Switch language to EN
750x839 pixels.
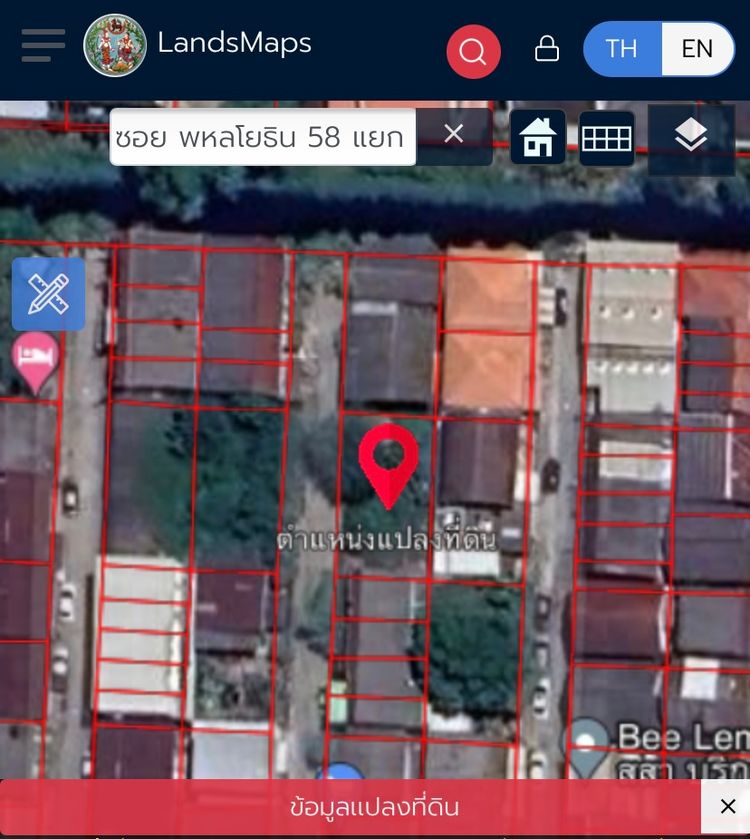click(x=697, y=49)
